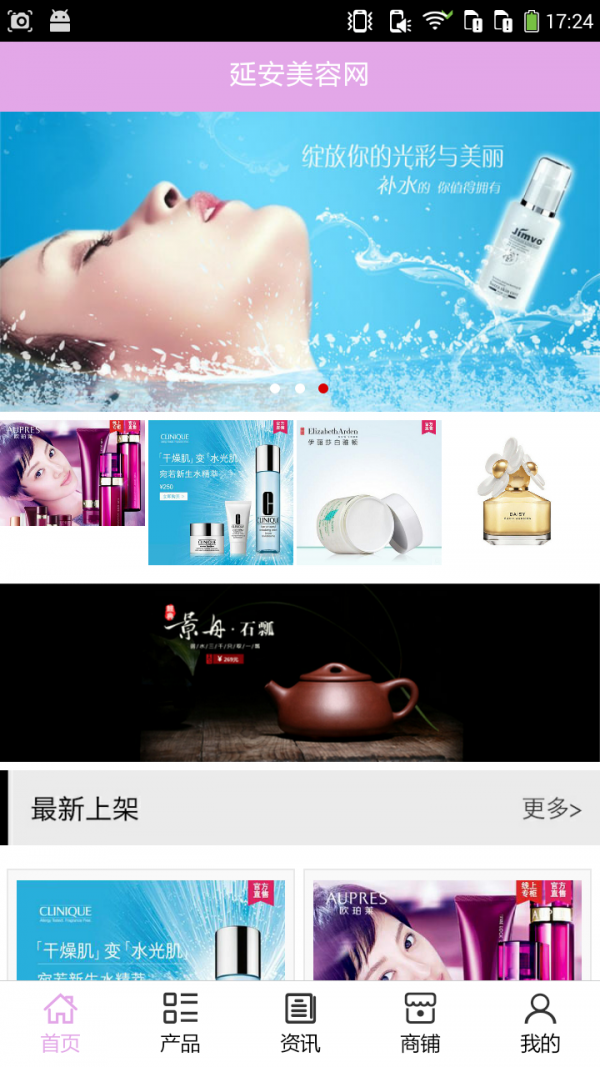Tap 更多> to view more new arrivals
Screen dimensions: 600x1067
coord(551,809)
